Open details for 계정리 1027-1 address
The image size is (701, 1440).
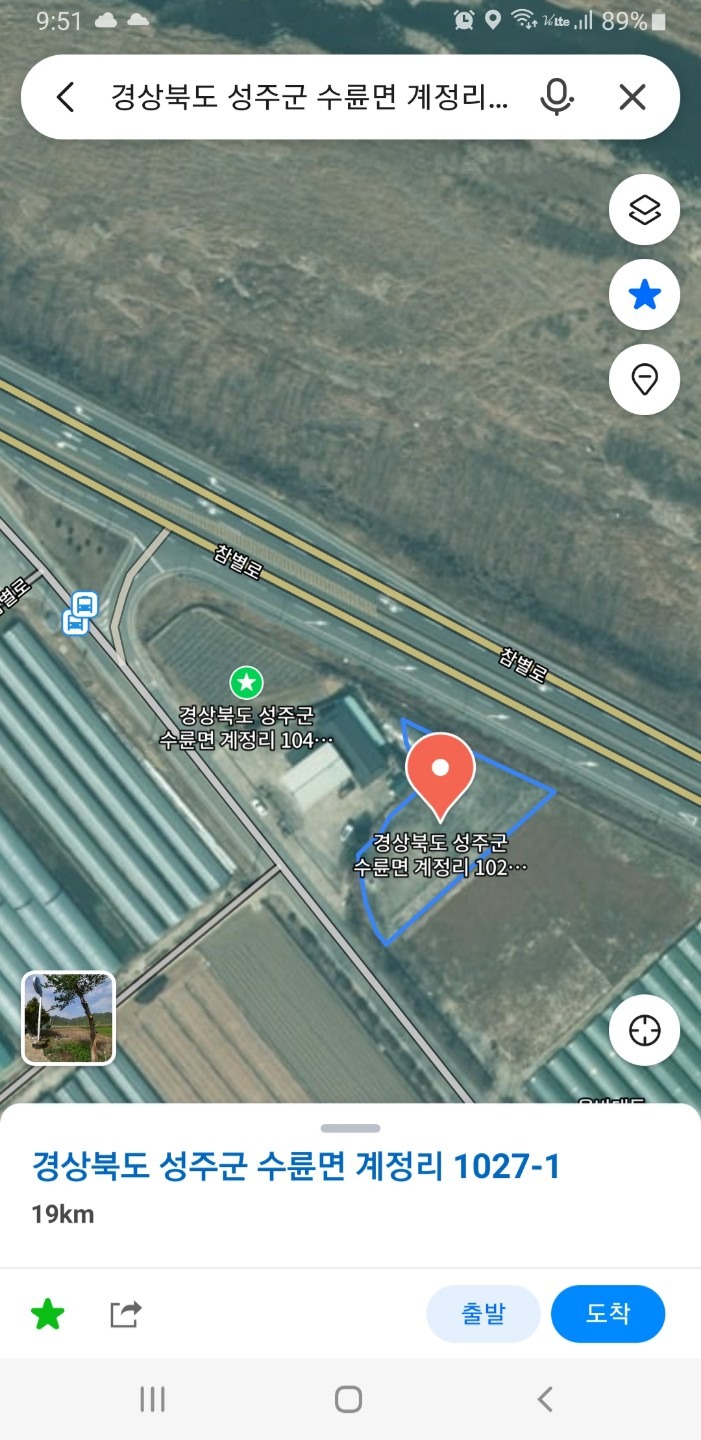coord(296,1165)
